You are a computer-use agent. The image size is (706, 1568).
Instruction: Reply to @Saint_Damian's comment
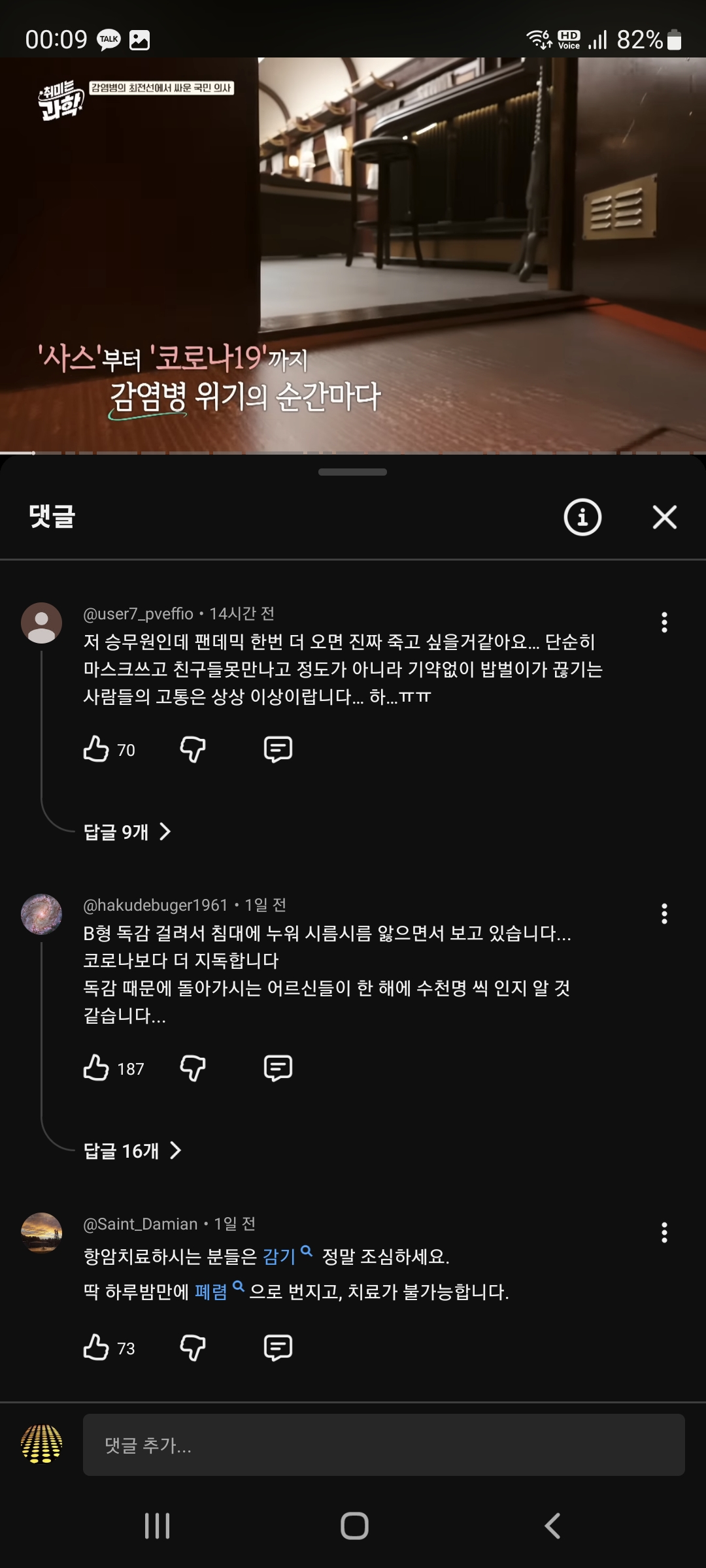pyautogui.click(x=278, y=1348)
